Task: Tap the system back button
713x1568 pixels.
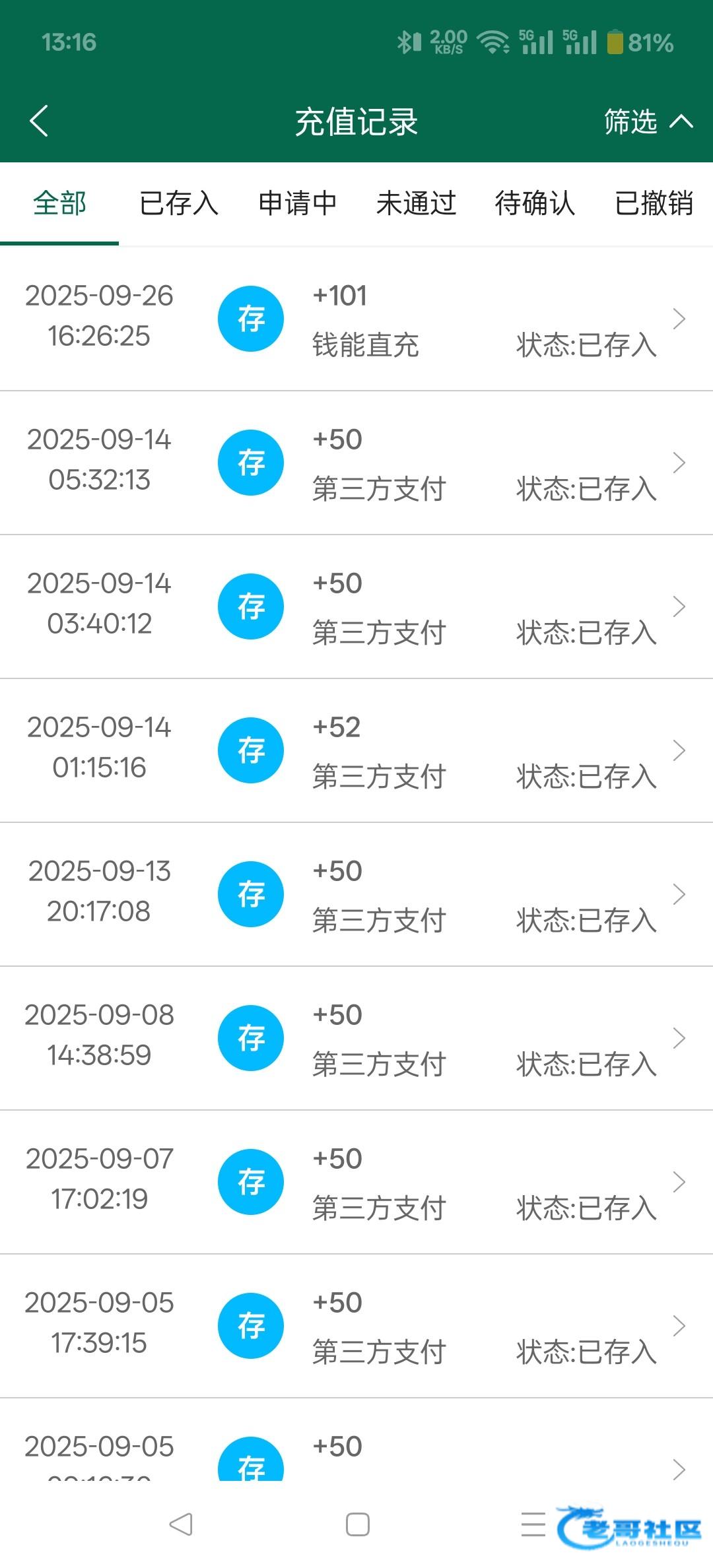Action: [x=181, y=1524]
